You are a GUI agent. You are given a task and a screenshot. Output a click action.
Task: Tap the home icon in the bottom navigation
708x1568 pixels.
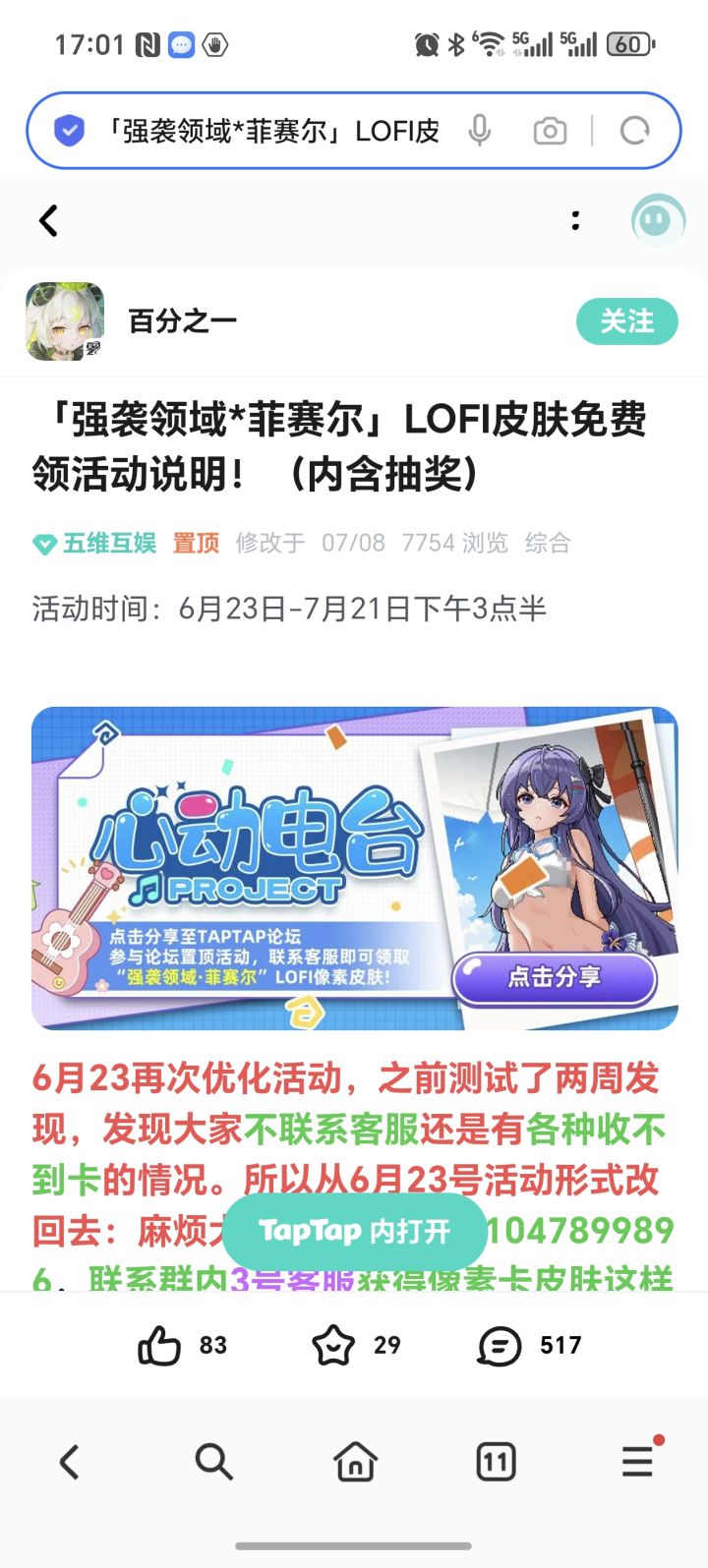354,1461
